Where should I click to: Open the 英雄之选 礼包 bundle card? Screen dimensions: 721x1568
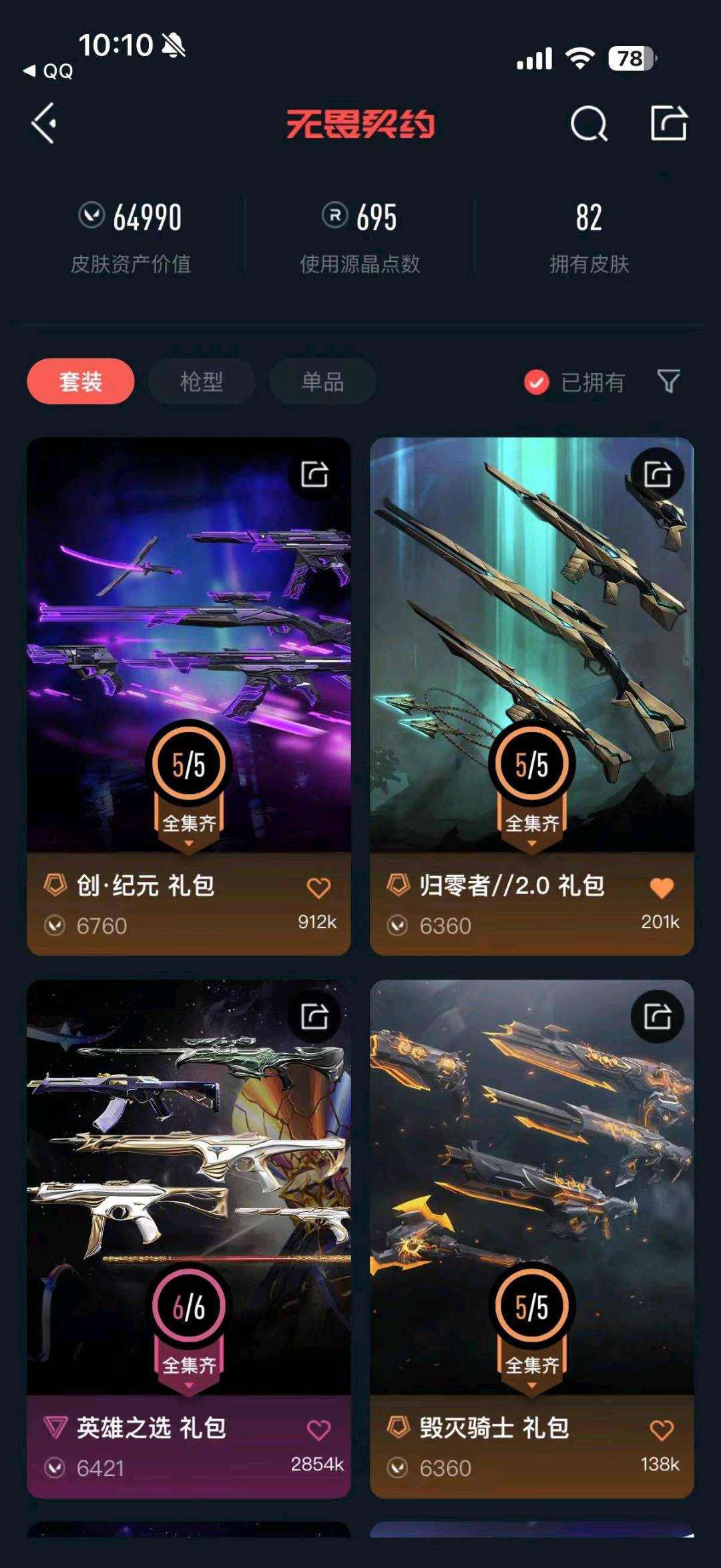(x=188, y=1182)
